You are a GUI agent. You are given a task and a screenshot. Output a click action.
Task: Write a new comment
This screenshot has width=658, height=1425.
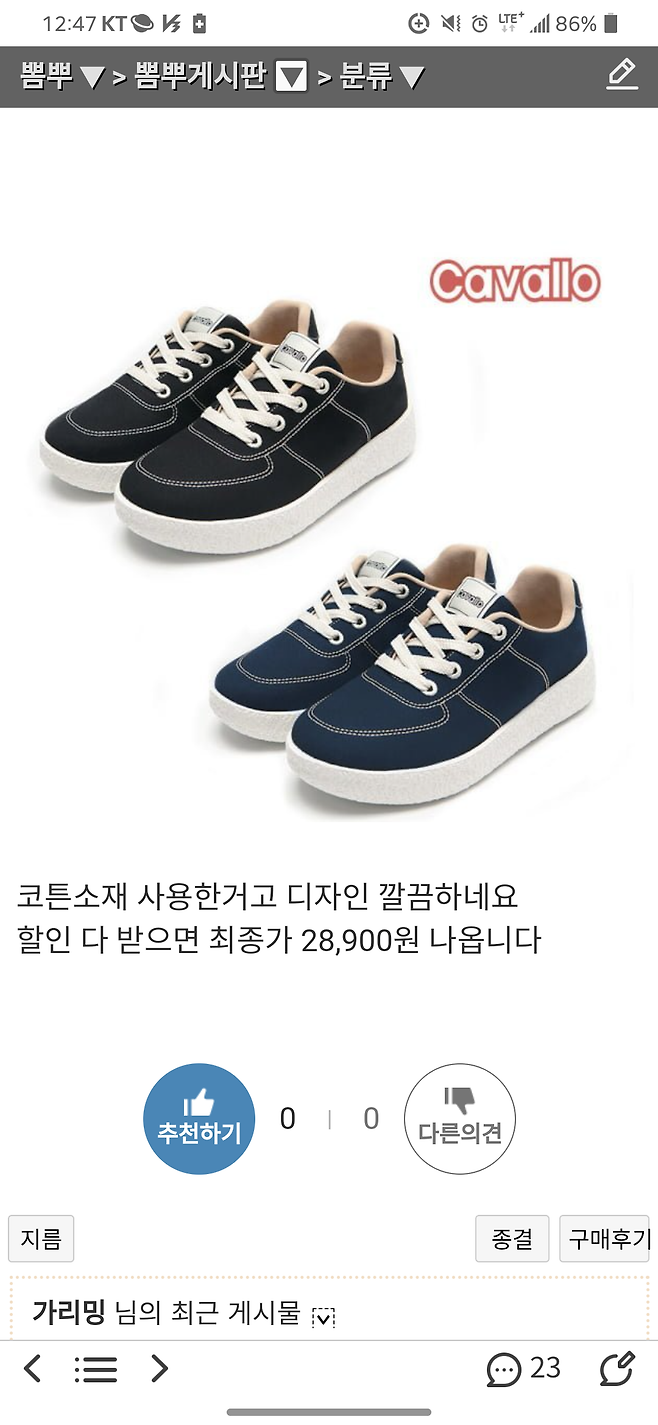(x=618, y=1368)
